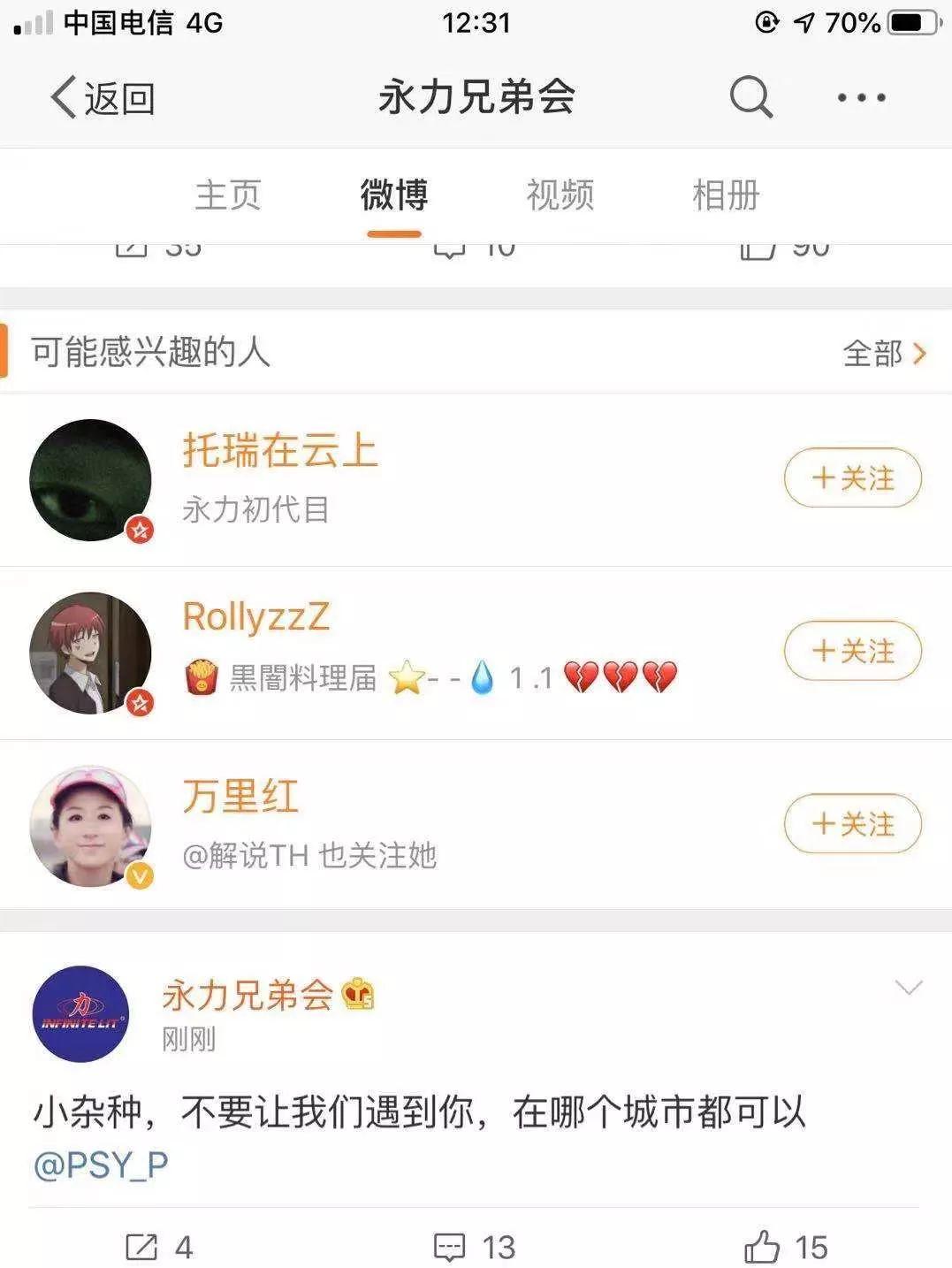952x1268 pixels.
Task: Select the 微博 tab
Action: coord(394,195)
